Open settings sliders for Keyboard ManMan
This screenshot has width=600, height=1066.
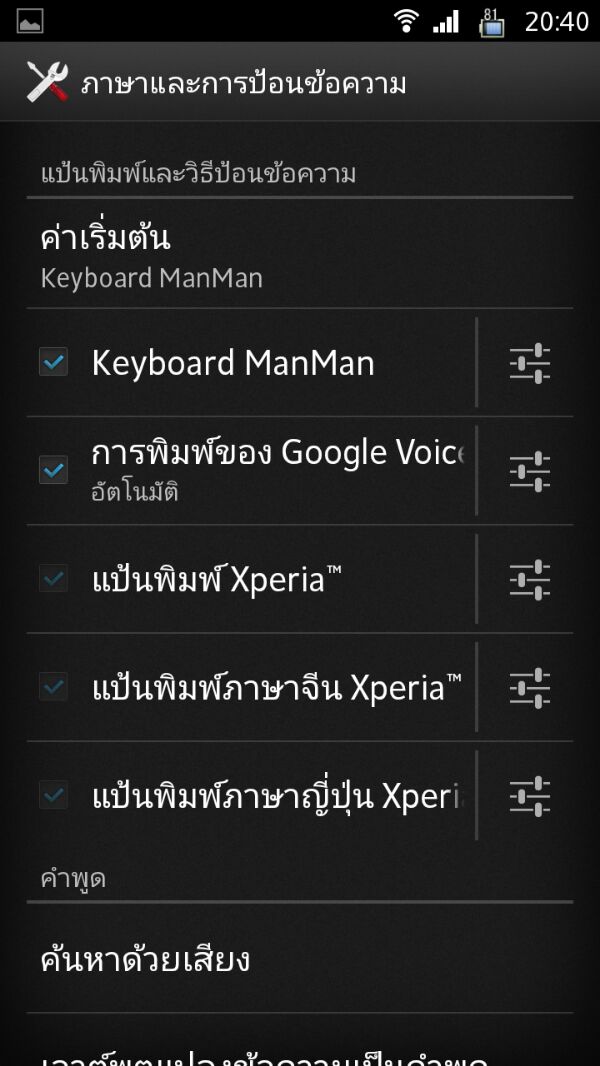(x=530, y=363)
